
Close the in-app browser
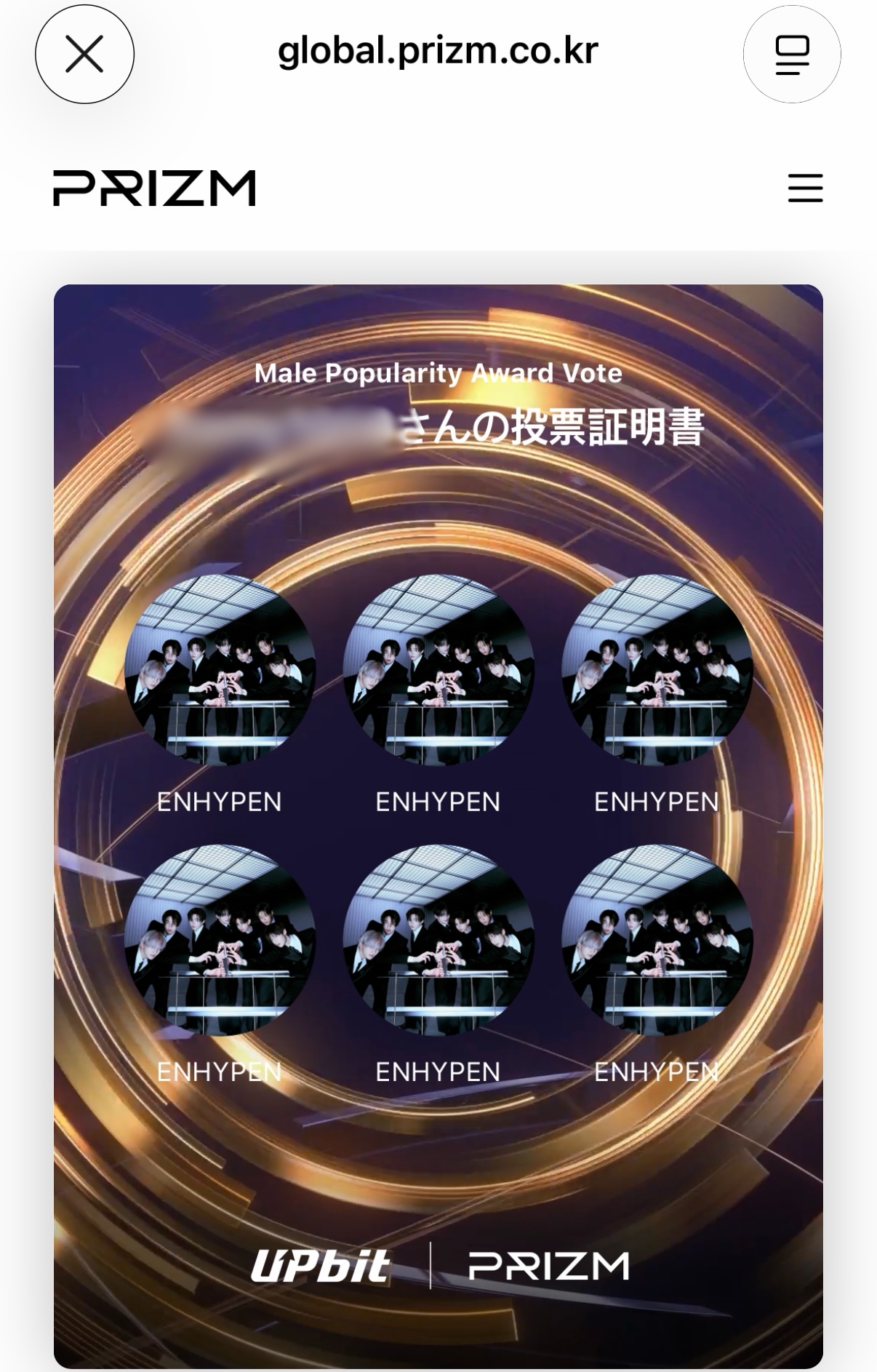[84, 55]
